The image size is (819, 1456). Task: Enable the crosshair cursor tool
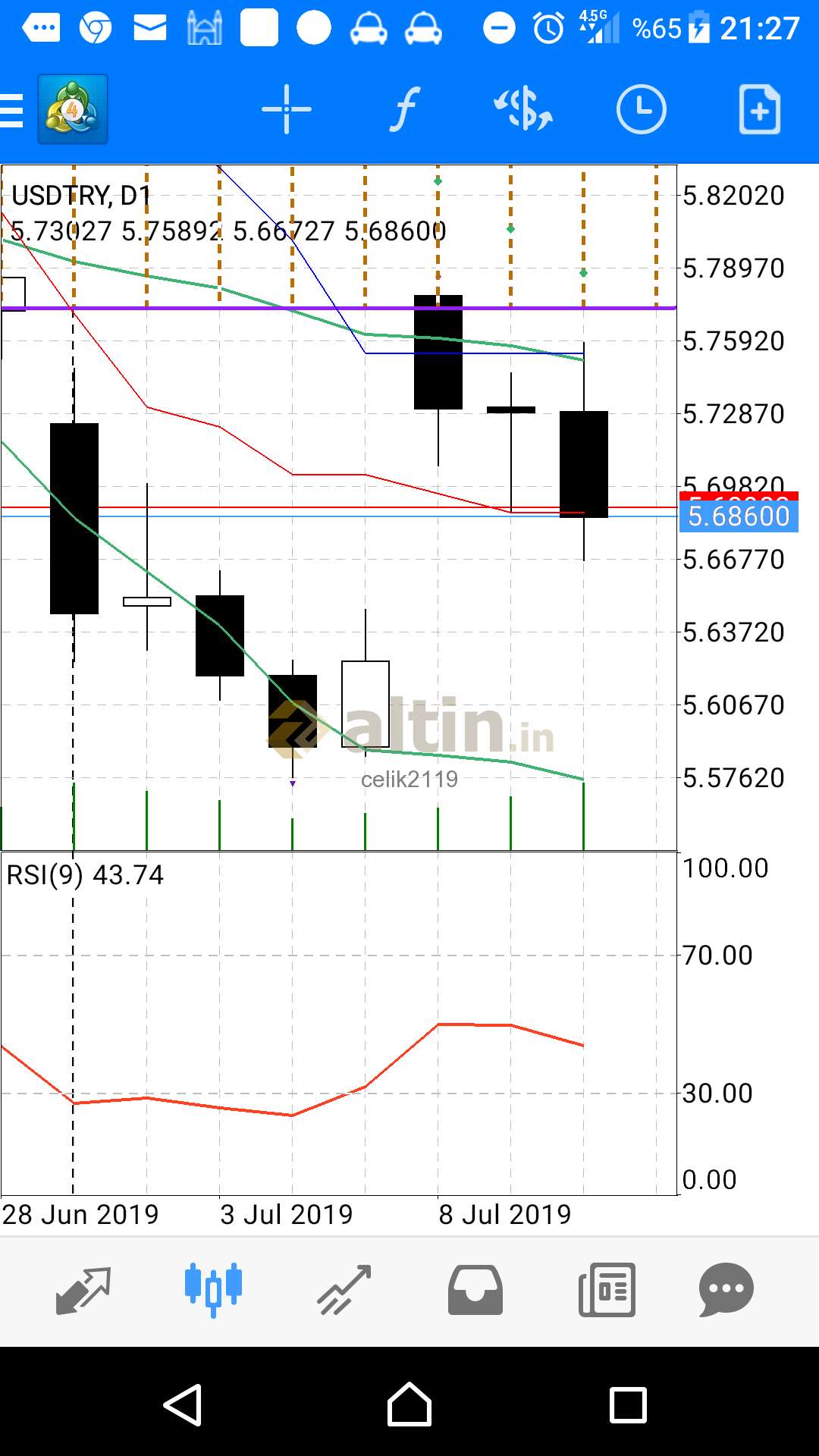287,110
